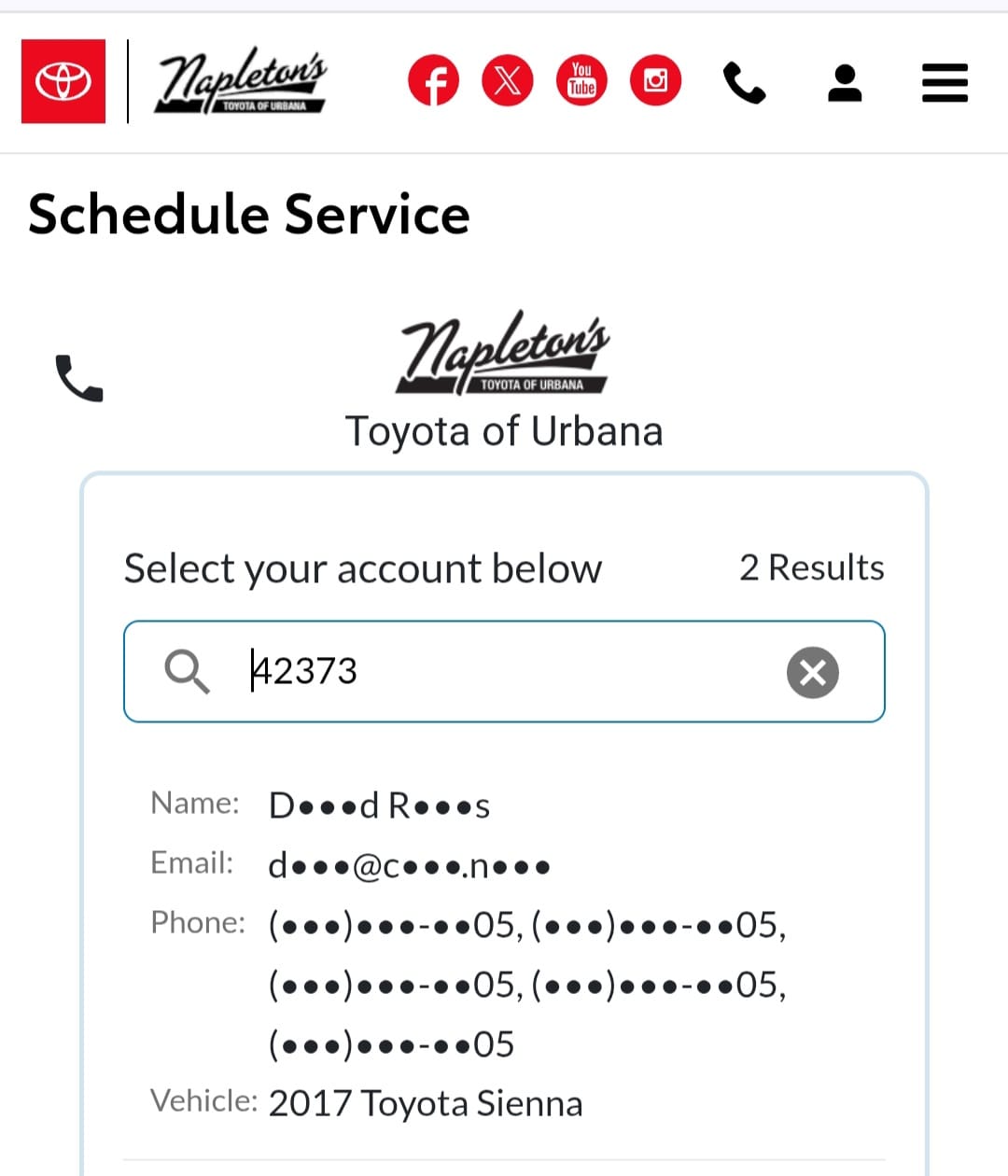
Task: Open the hamburger menu
Action: 945,83
